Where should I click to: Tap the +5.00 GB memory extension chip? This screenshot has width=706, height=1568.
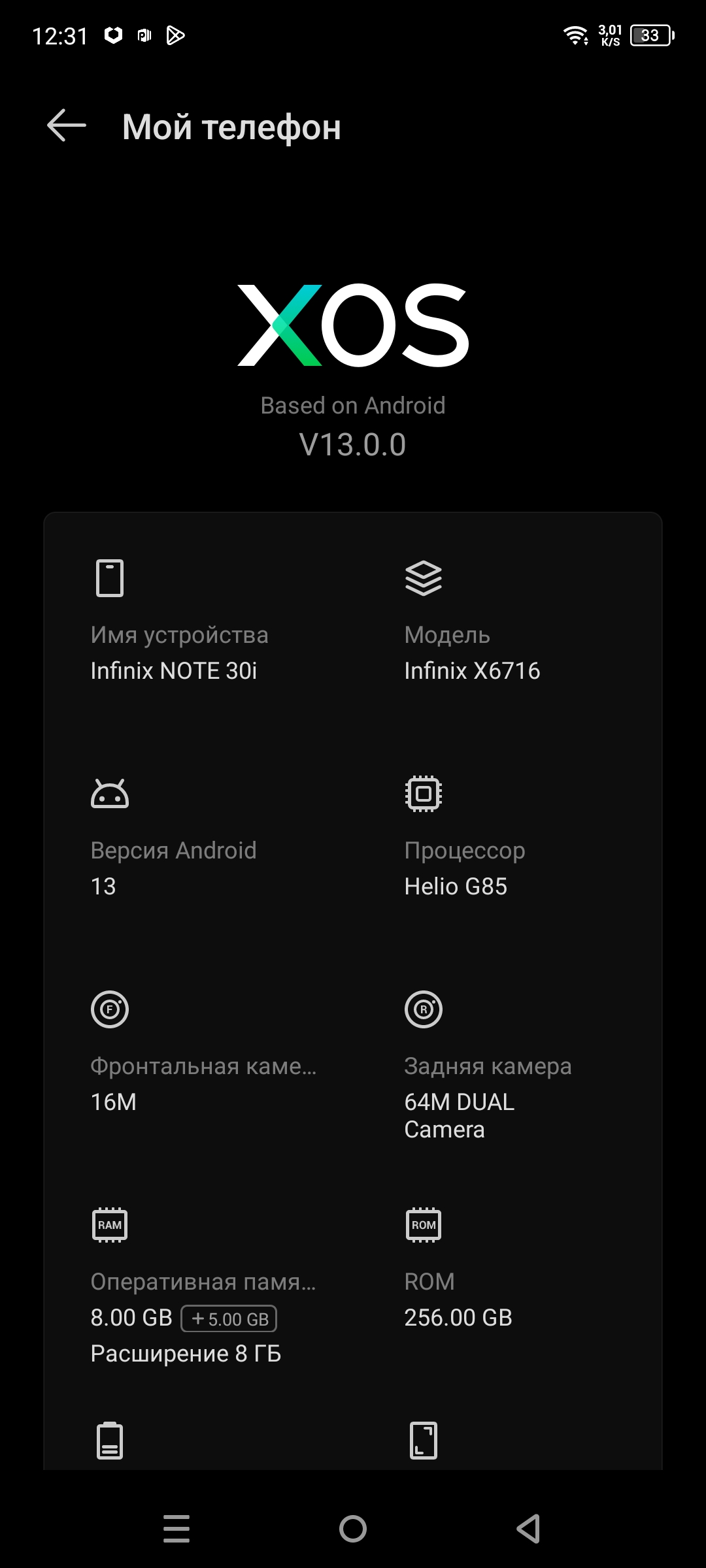click(229, 1318)
